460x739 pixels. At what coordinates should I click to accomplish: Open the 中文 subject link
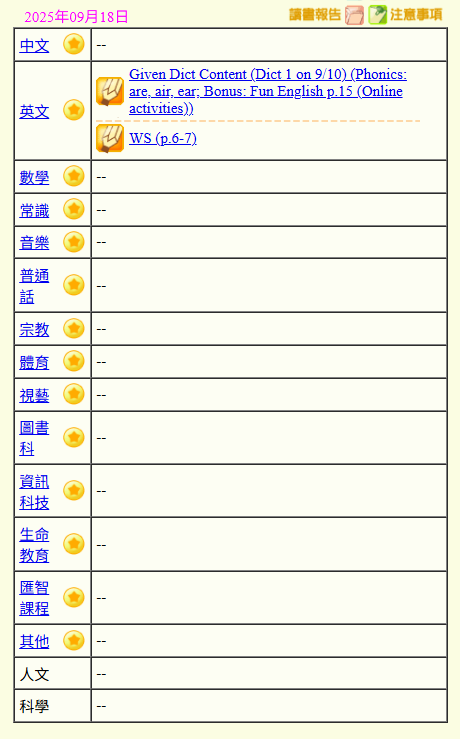pos(34,46)
